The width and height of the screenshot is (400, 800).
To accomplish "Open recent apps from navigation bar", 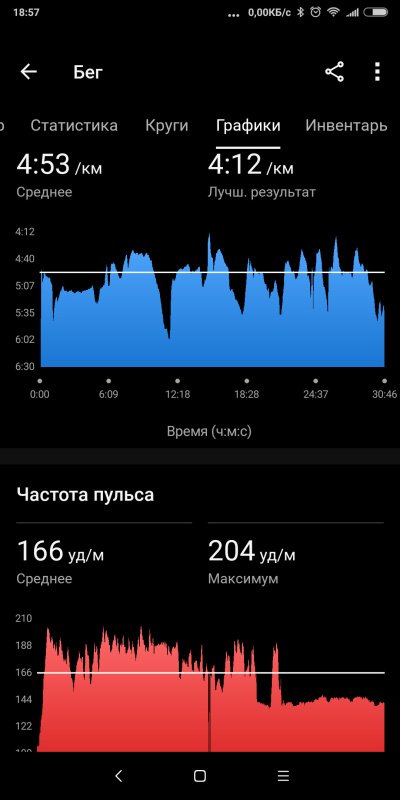I will (x=283, y=776).
